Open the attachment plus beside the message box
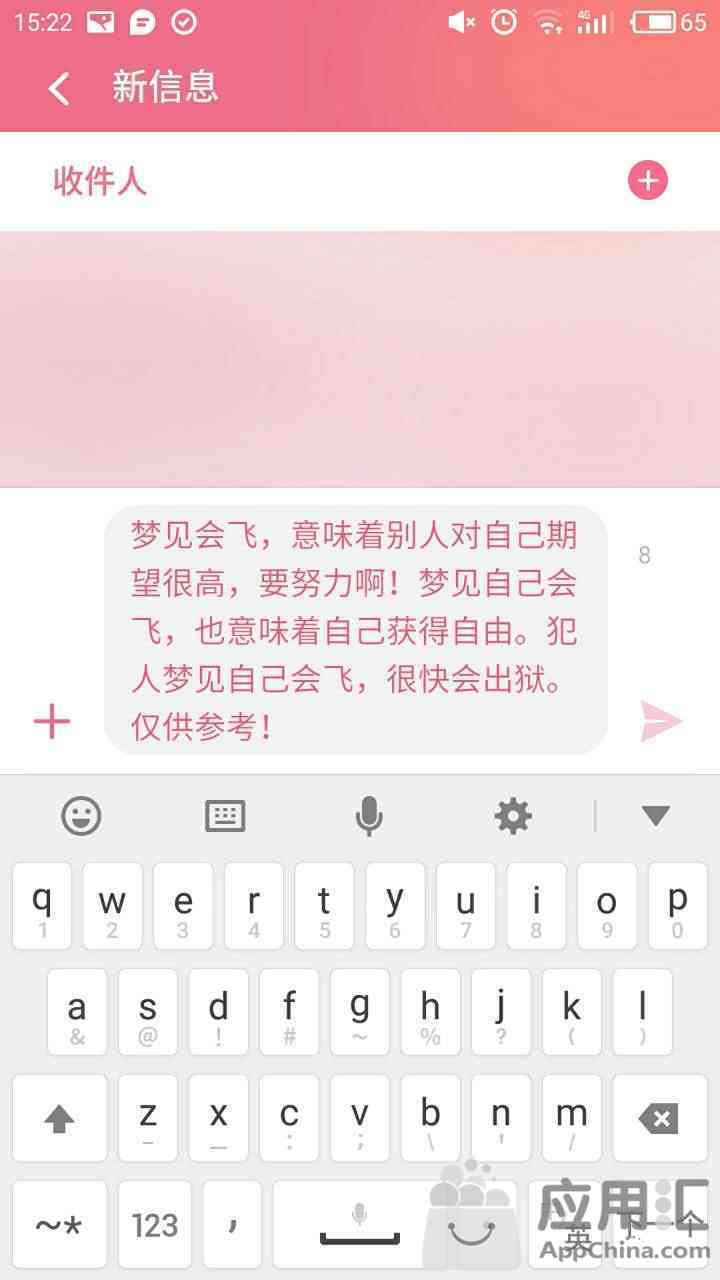The height and width of the screenshot is (1280, 720). pyautogui.click(x=52, y=721)
